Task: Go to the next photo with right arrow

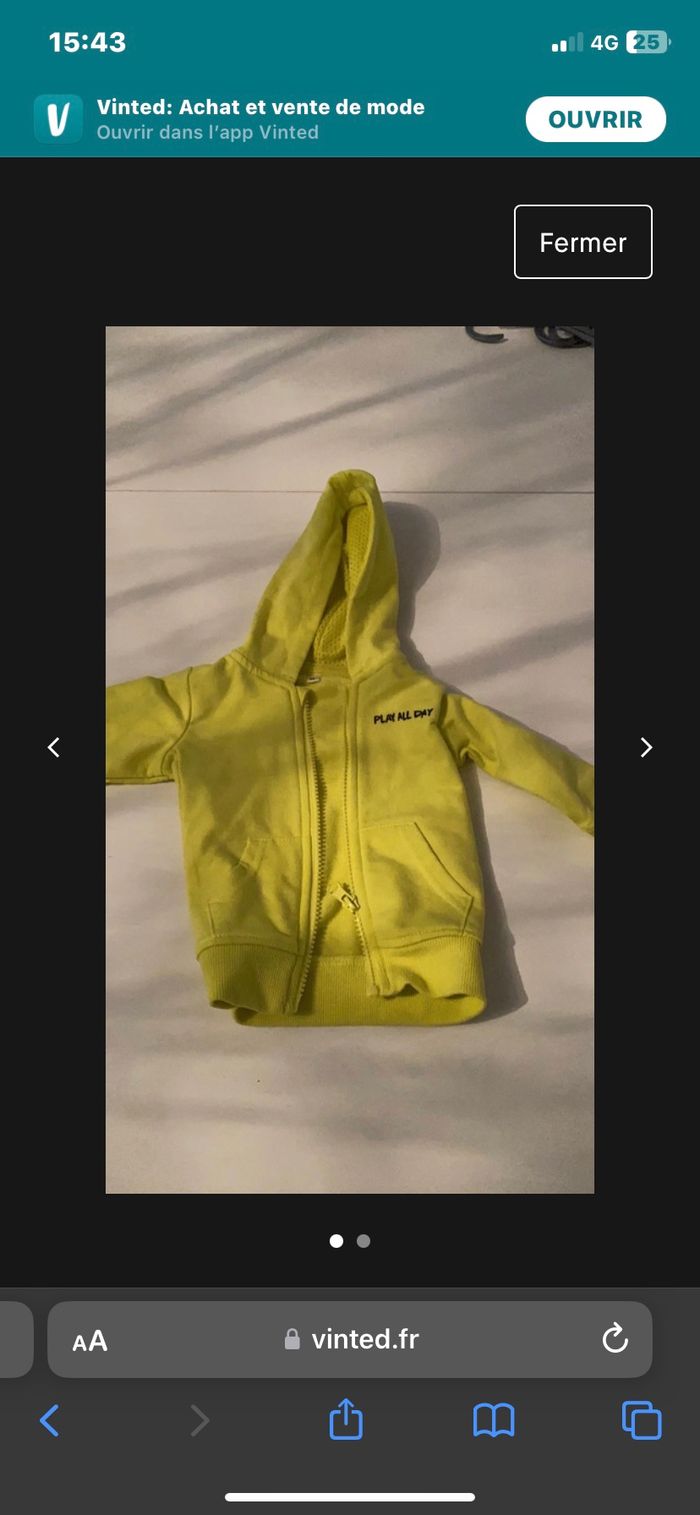Action: pos(646,747)
